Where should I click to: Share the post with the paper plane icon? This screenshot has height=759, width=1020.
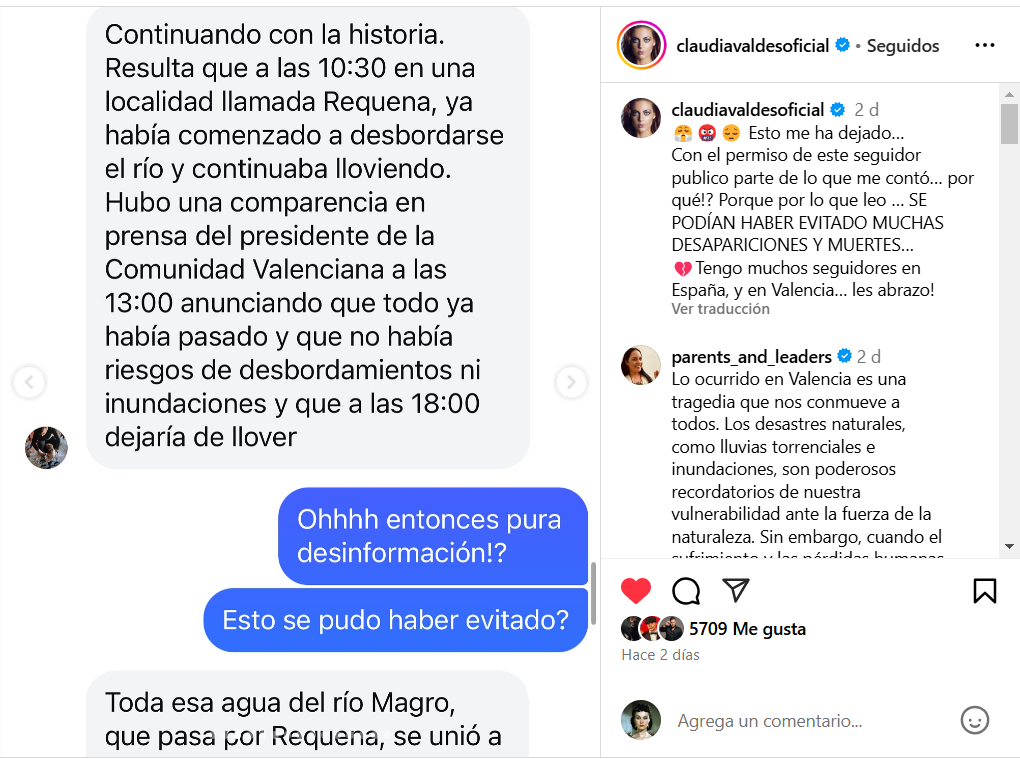click(x=736, y=591)
